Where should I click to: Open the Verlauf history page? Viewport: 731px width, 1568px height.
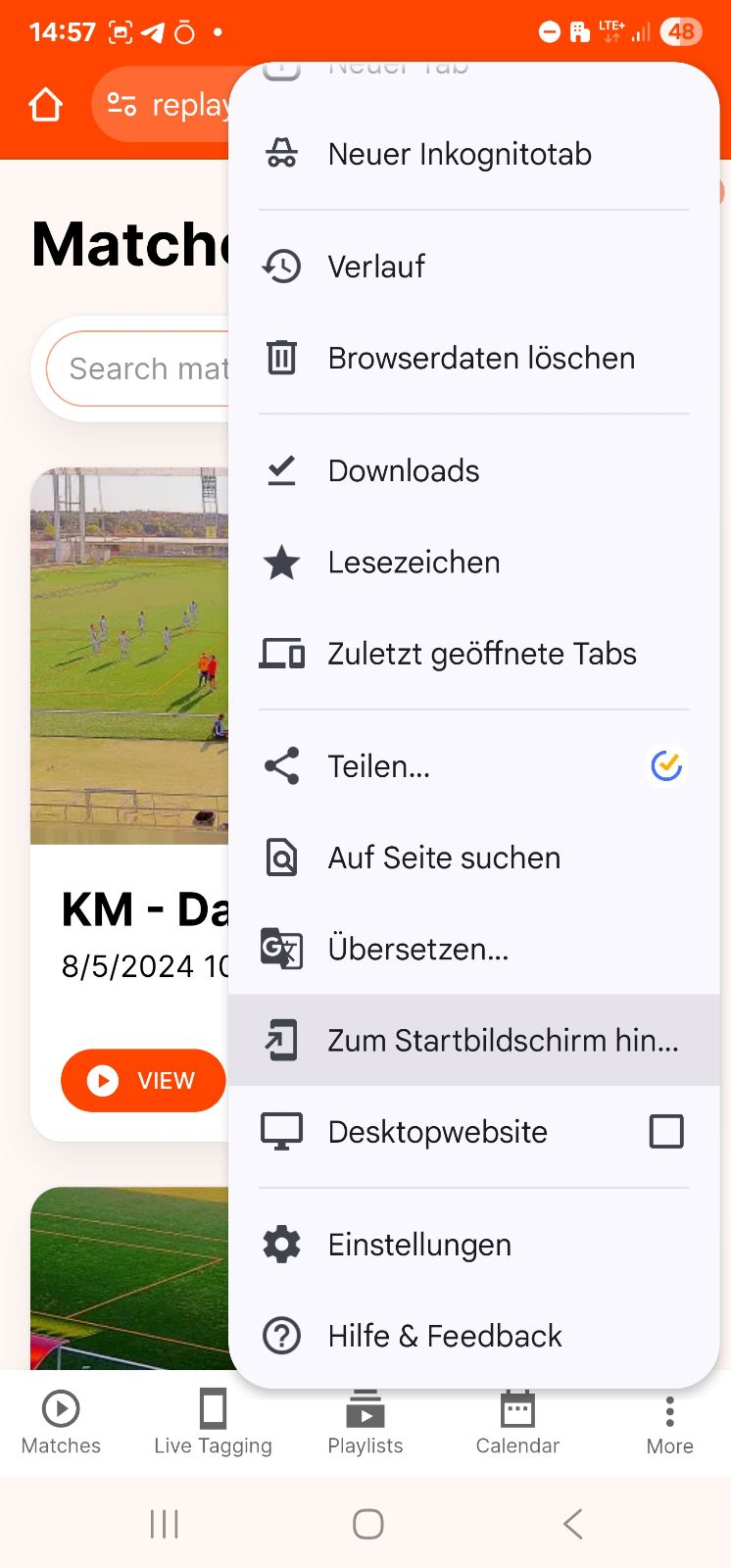[376, 267]
